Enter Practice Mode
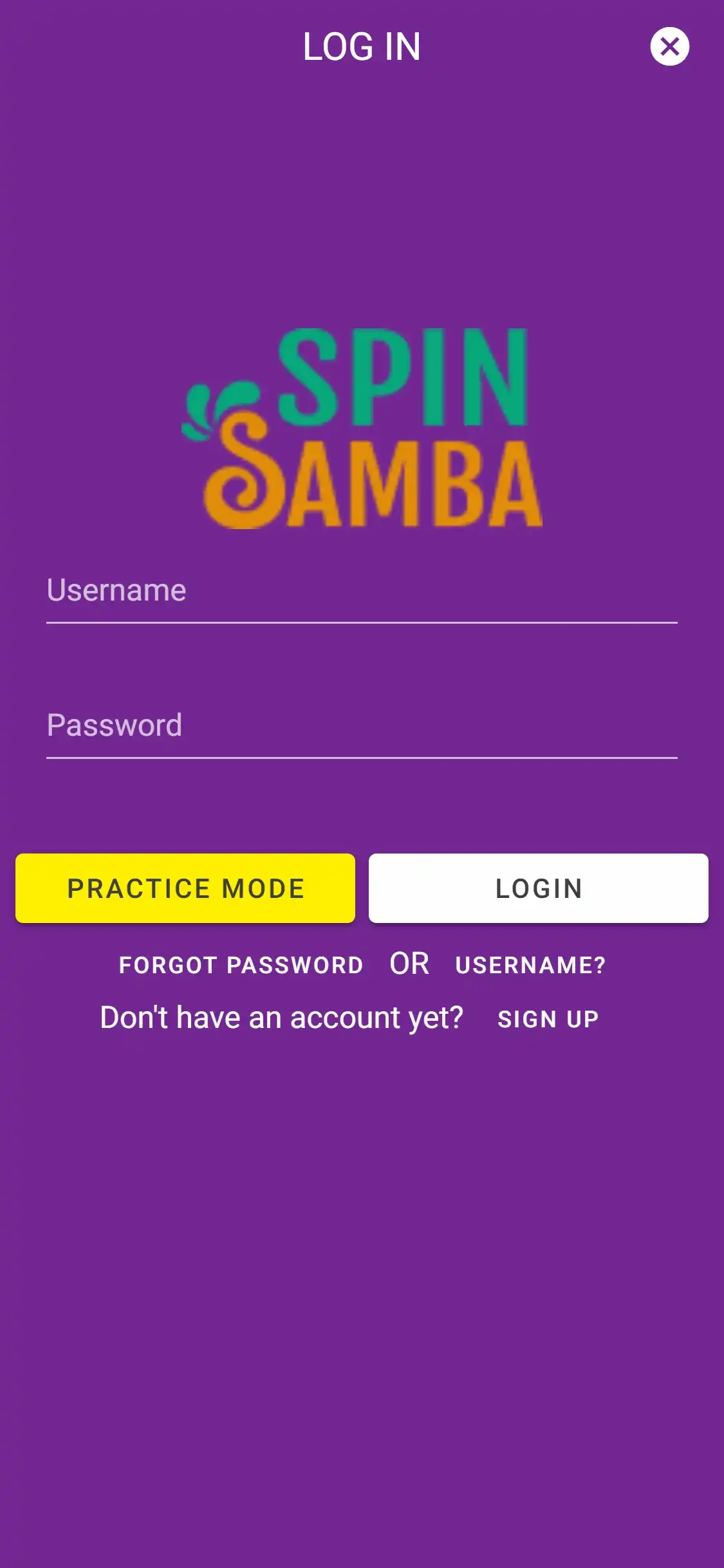This screenshot has width=724, height=1568. pyautogui.click(x=185, y=888)
